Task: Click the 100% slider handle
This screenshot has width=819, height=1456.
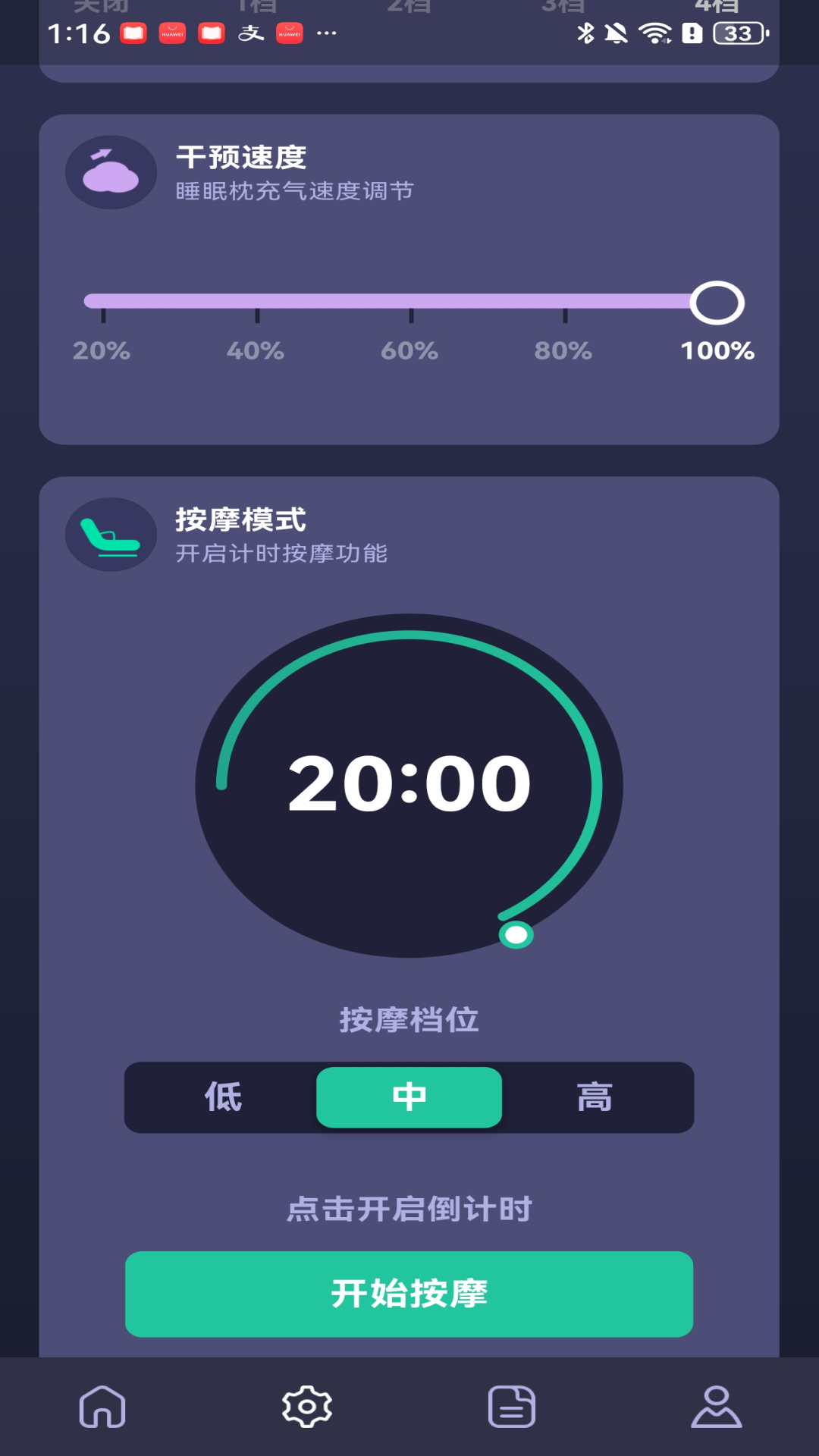Action: 718,300
